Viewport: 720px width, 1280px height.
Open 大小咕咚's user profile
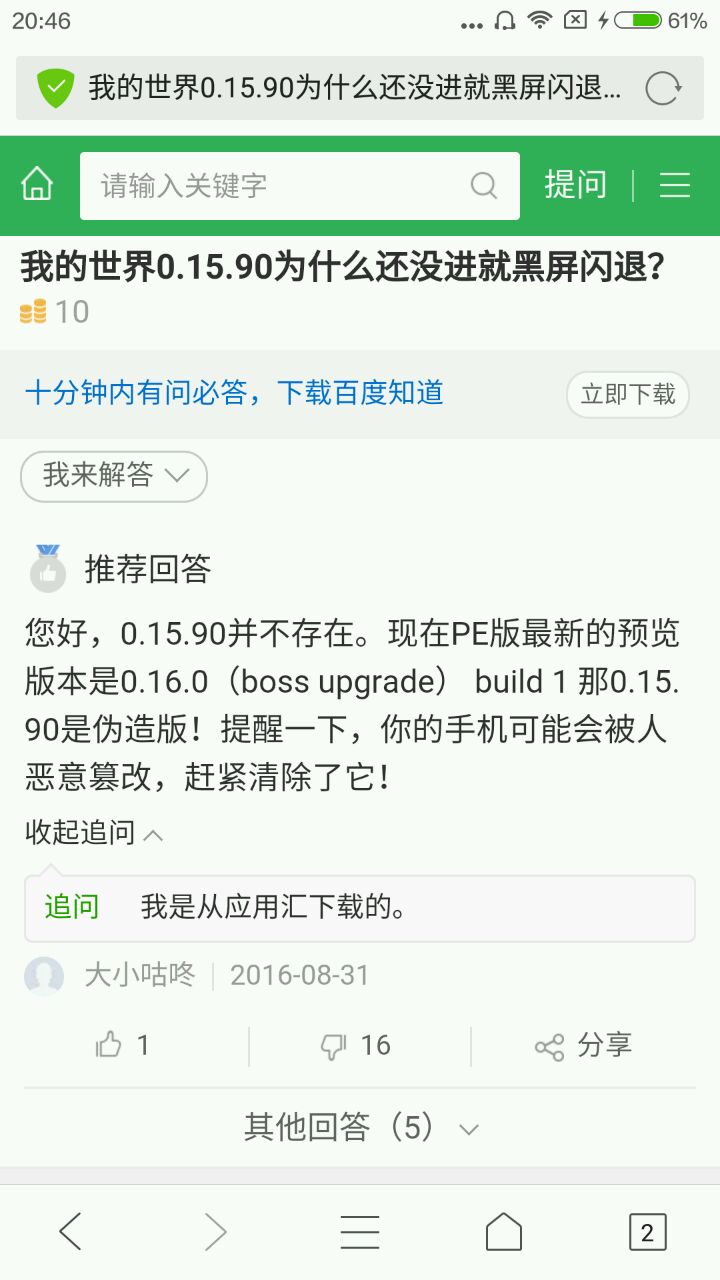pos(139,975)
